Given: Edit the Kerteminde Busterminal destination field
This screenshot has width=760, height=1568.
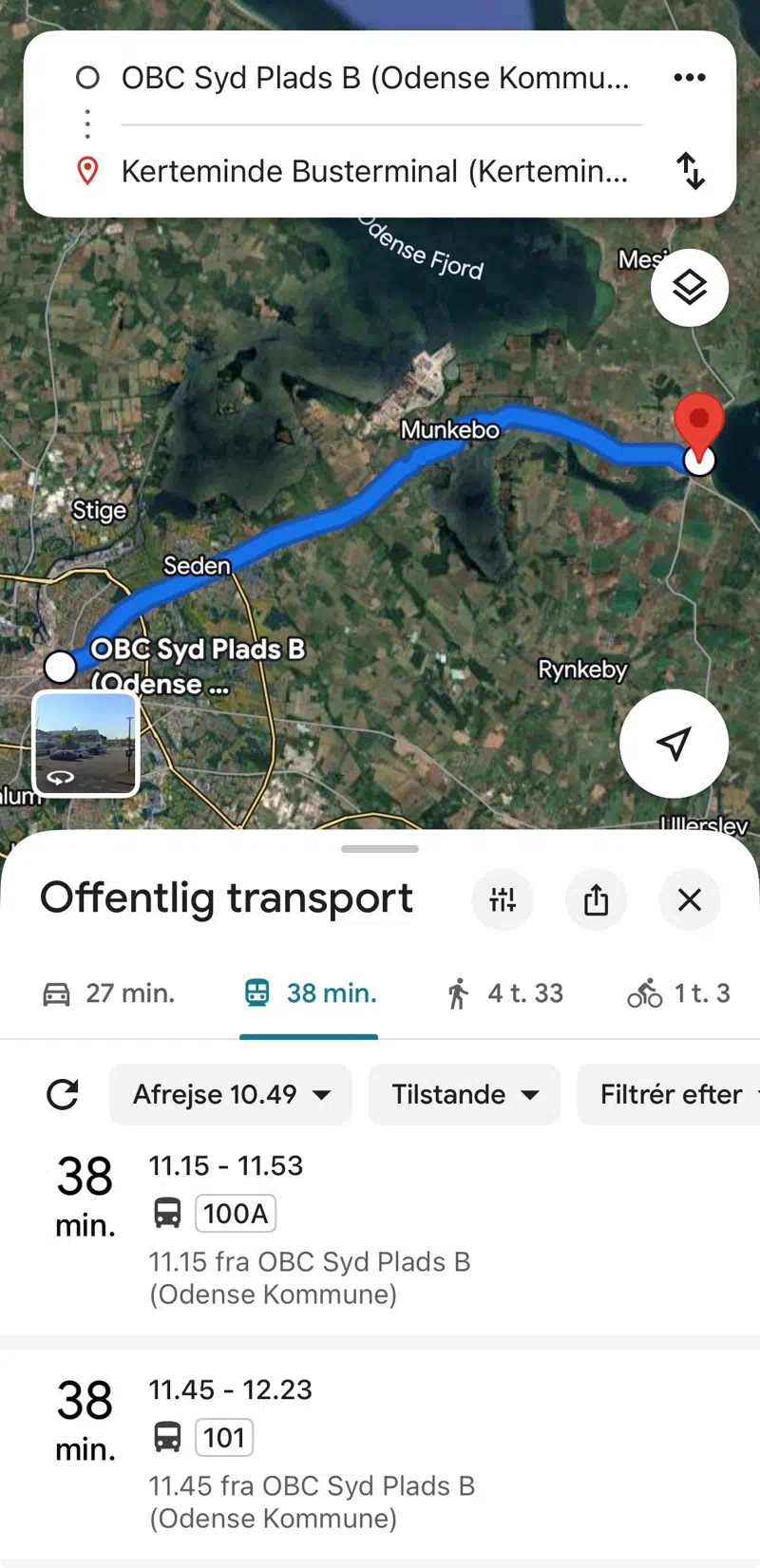Looking at the screenshot, I should coord(375,172).
